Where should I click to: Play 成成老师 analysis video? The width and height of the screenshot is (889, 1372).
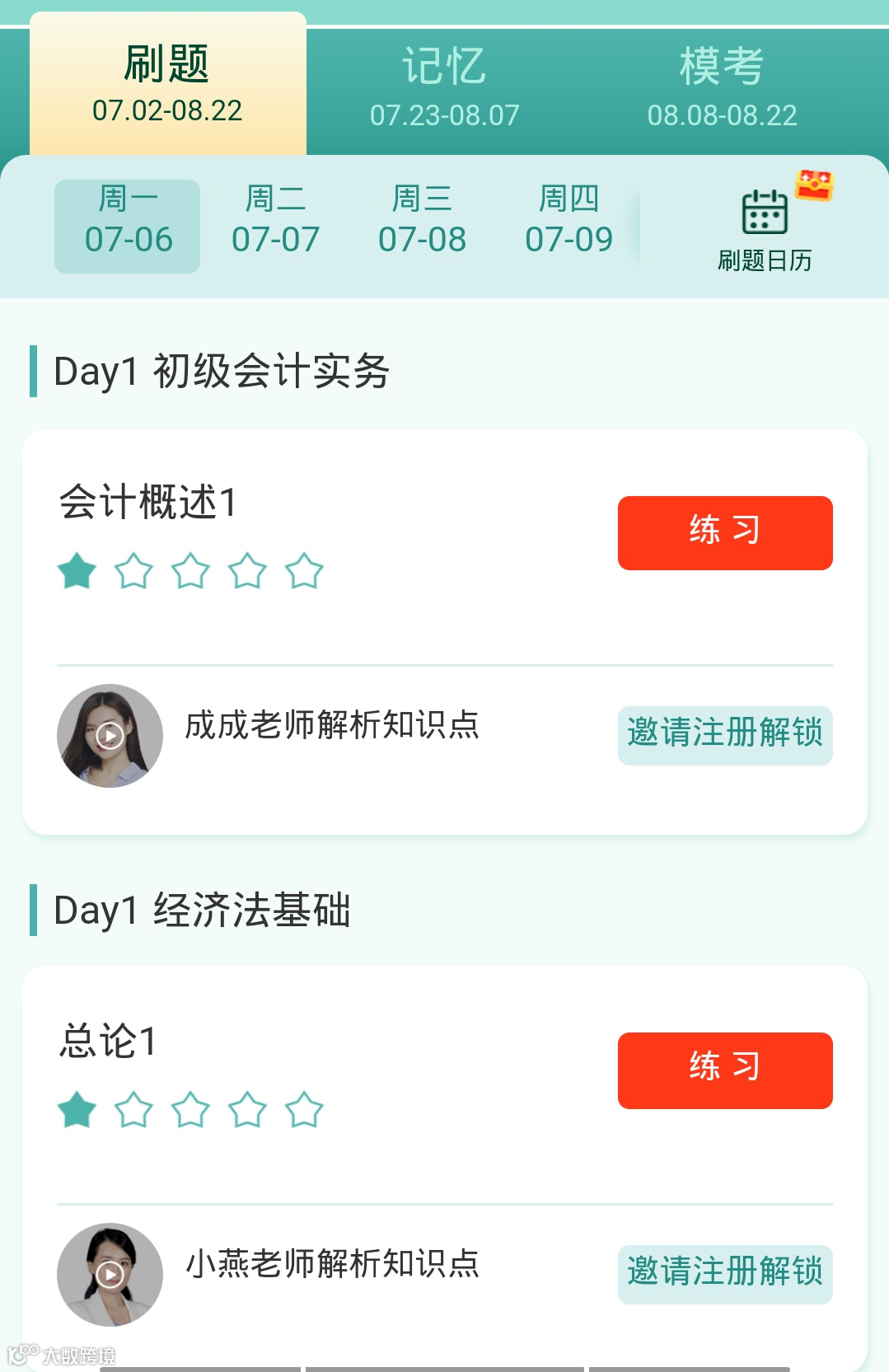[110, 735]
